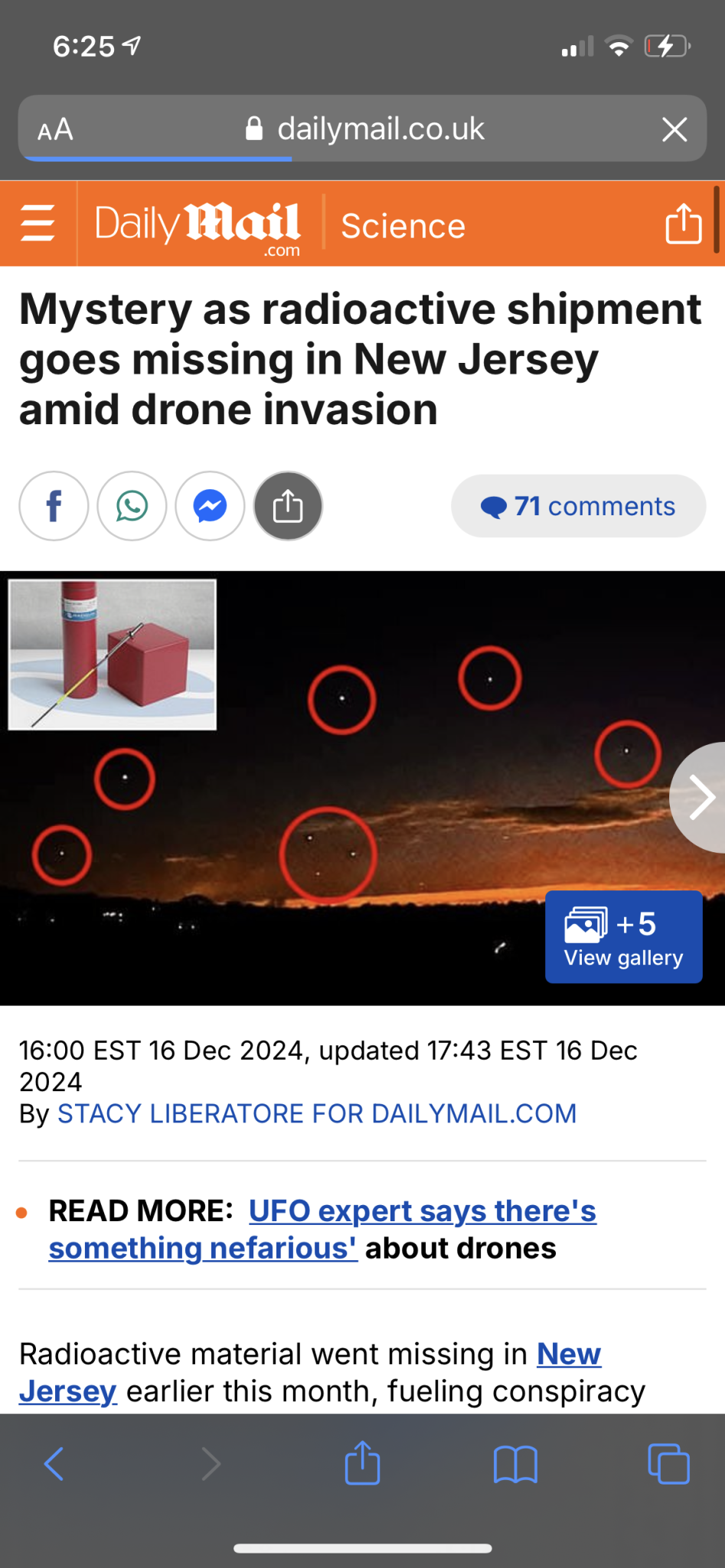Screen dimensions: 725x1568
Task: Share the article via Messenger
Action: pos(210,506)
